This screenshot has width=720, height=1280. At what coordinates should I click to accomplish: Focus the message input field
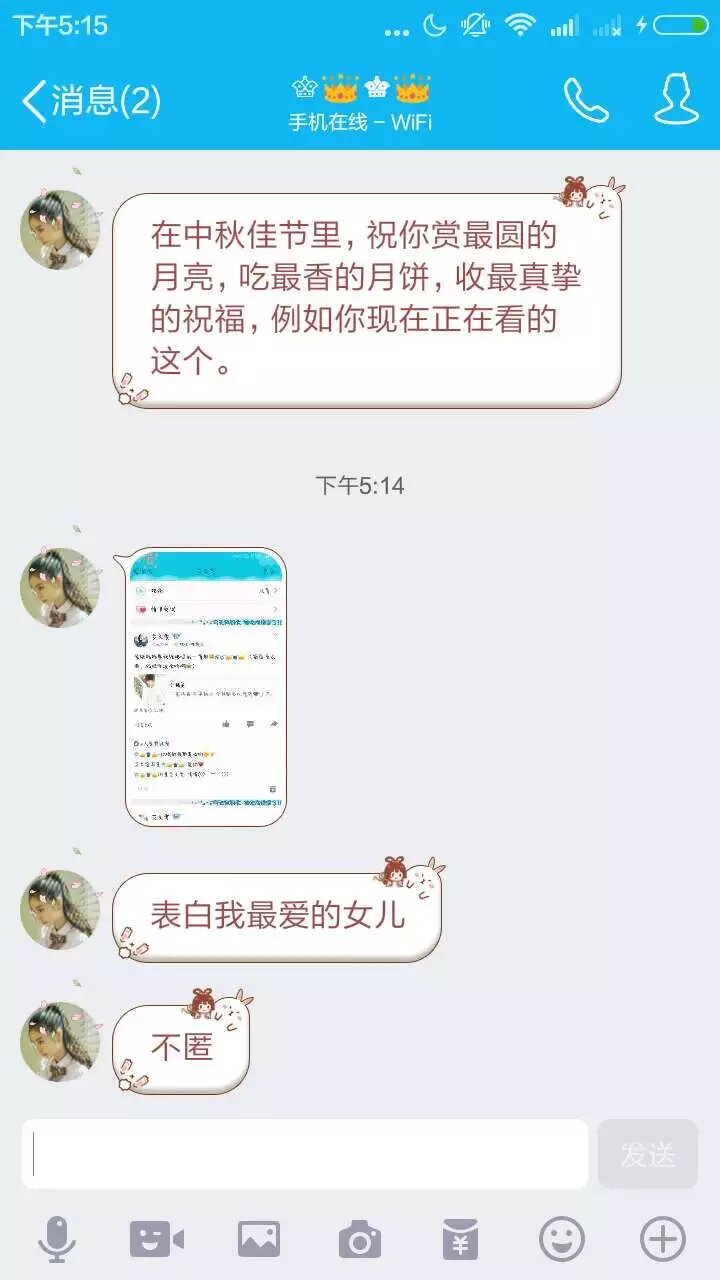[305, 1154]
